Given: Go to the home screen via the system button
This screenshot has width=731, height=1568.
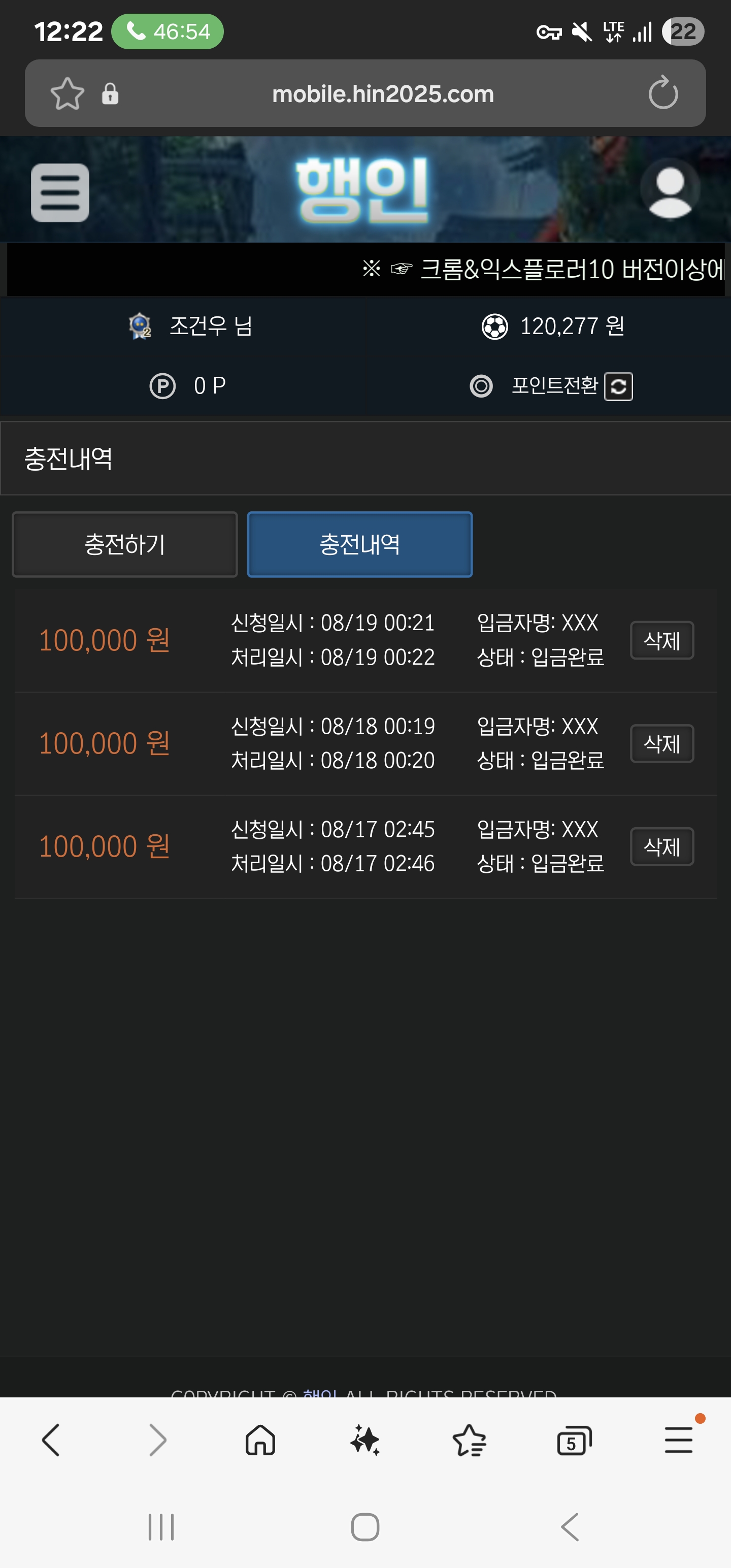Looking at the screenshot, I should (x=365, y=1527).
